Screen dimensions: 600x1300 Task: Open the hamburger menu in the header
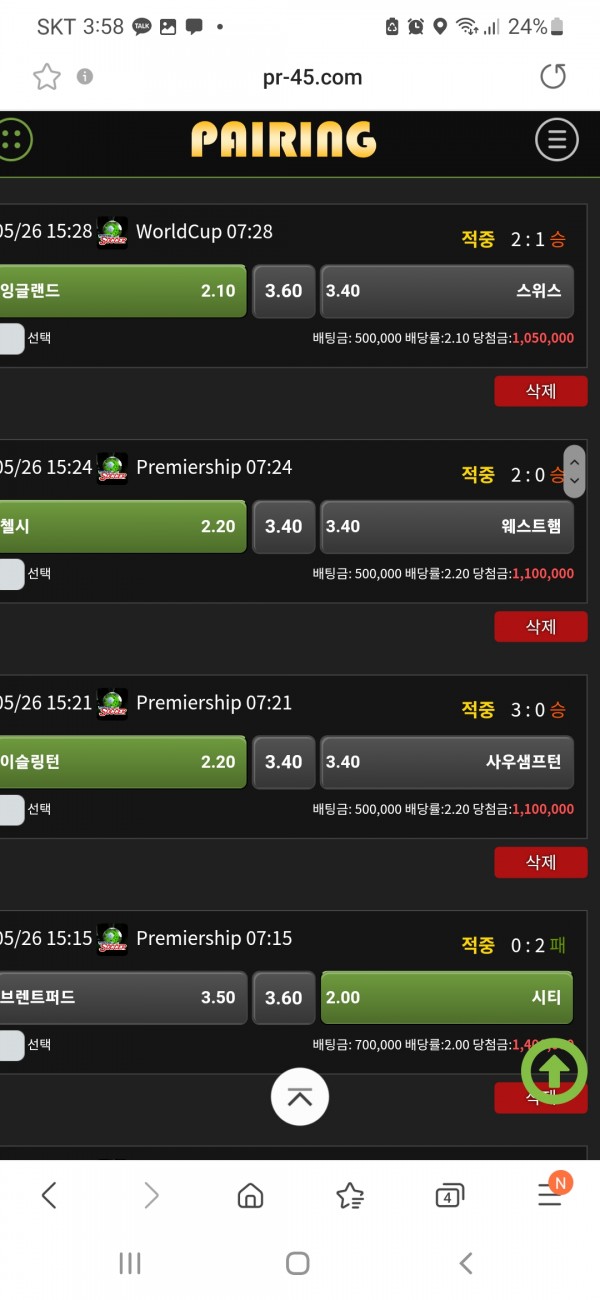click(x=557, y=139)
